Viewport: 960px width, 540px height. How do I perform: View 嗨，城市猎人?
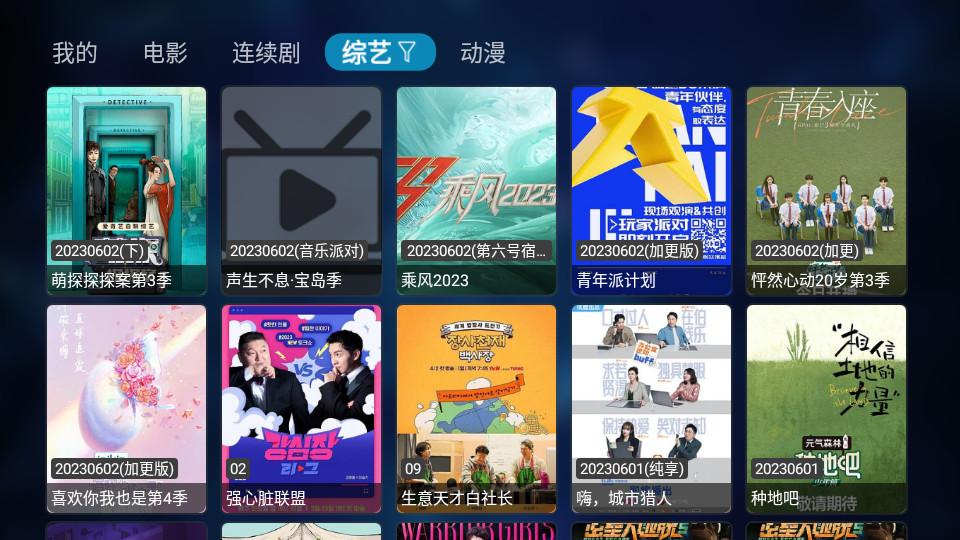coord(651,408)
